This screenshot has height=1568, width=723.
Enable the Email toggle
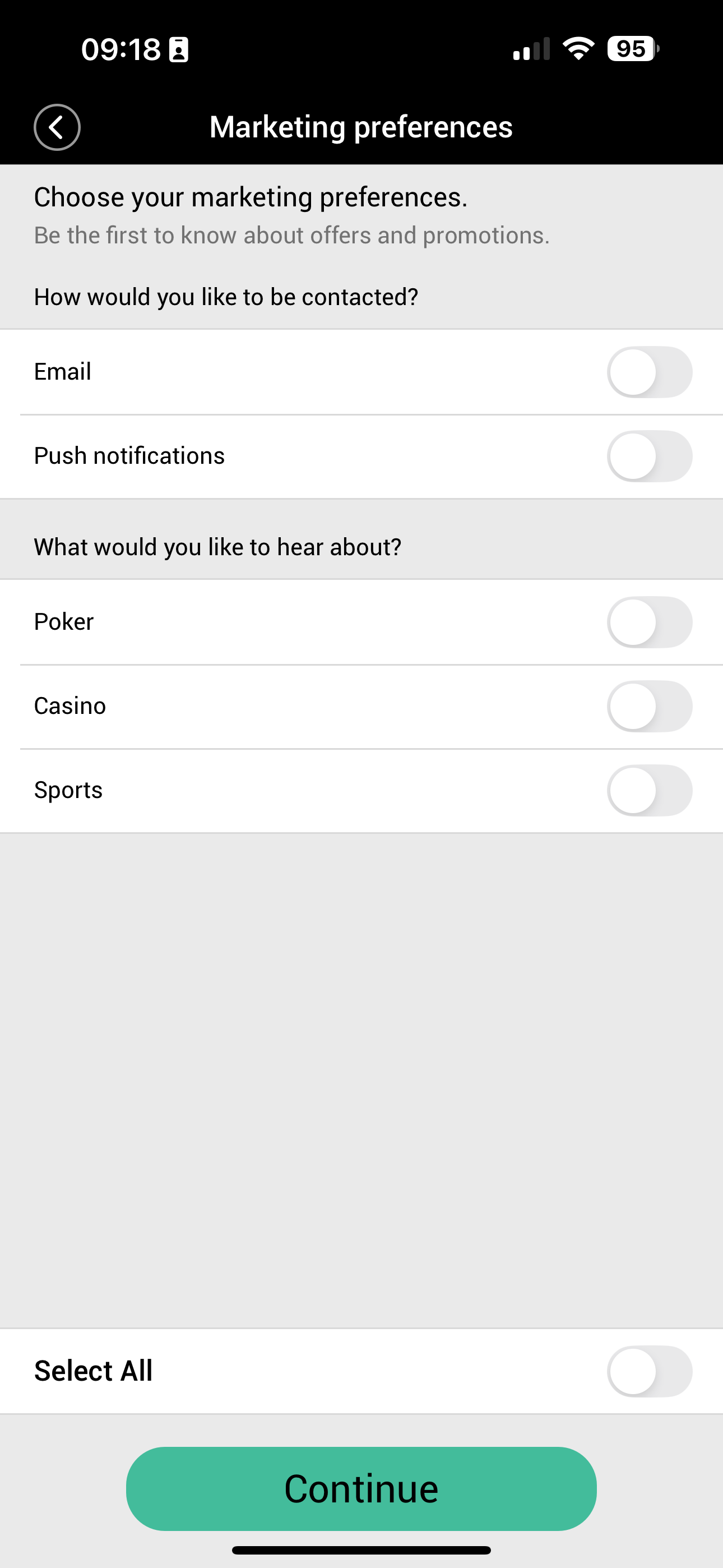coord(650,372)
